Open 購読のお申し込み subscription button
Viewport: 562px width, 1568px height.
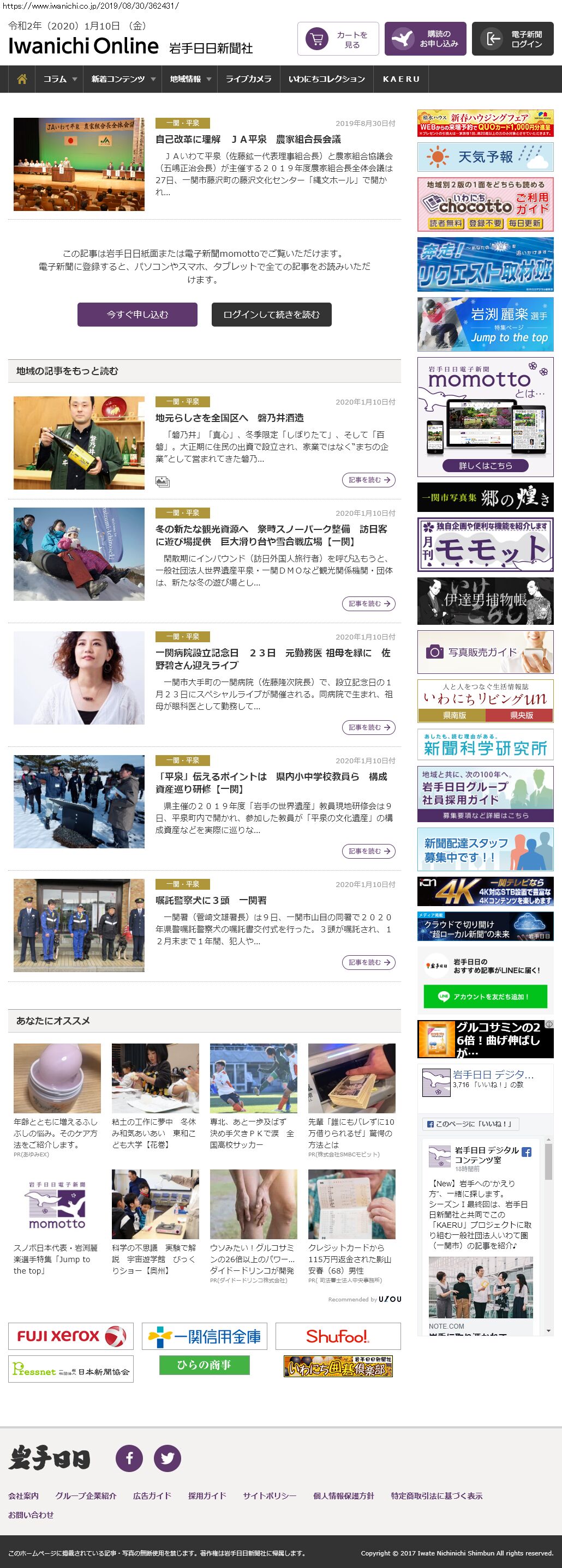[x=425, y=40]
